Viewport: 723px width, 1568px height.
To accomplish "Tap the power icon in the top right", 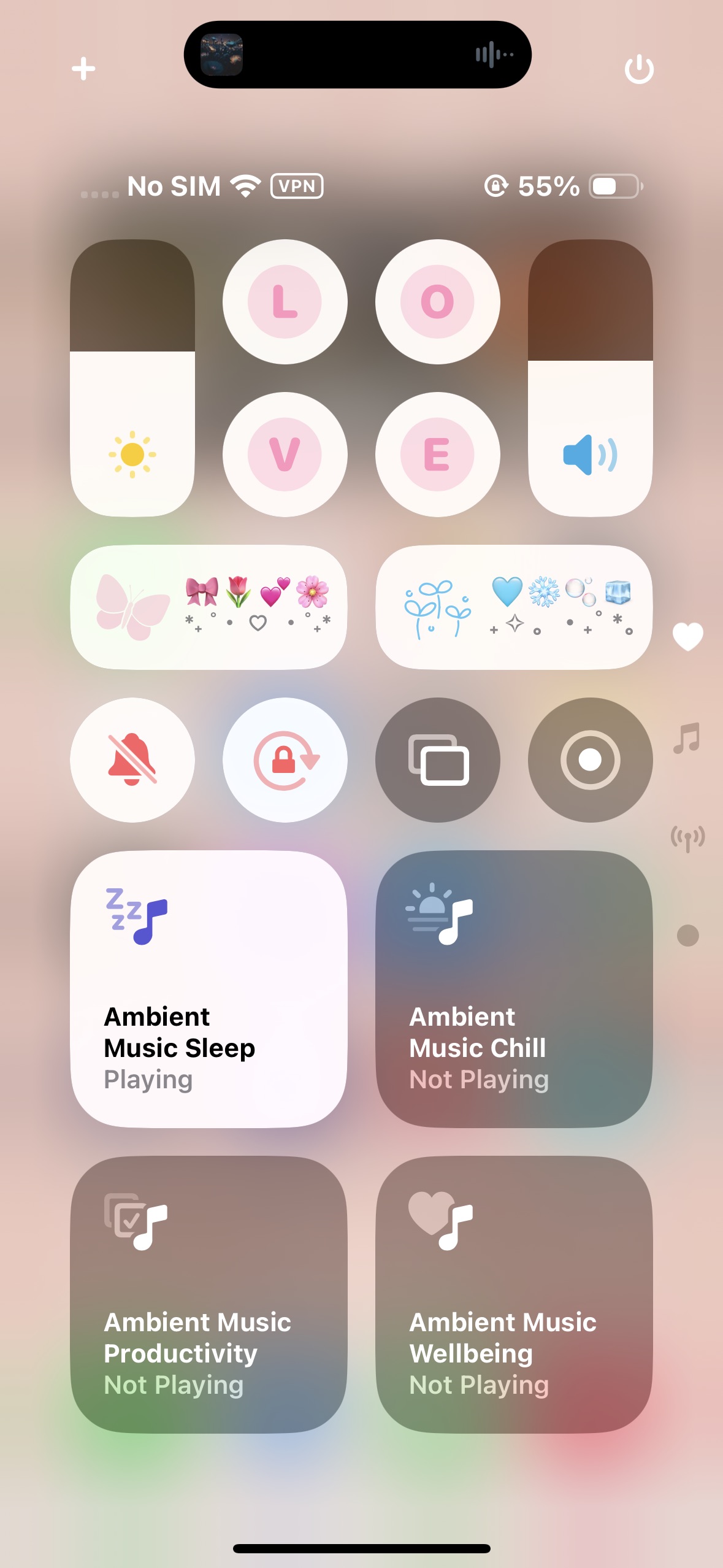I will (640, 69).
